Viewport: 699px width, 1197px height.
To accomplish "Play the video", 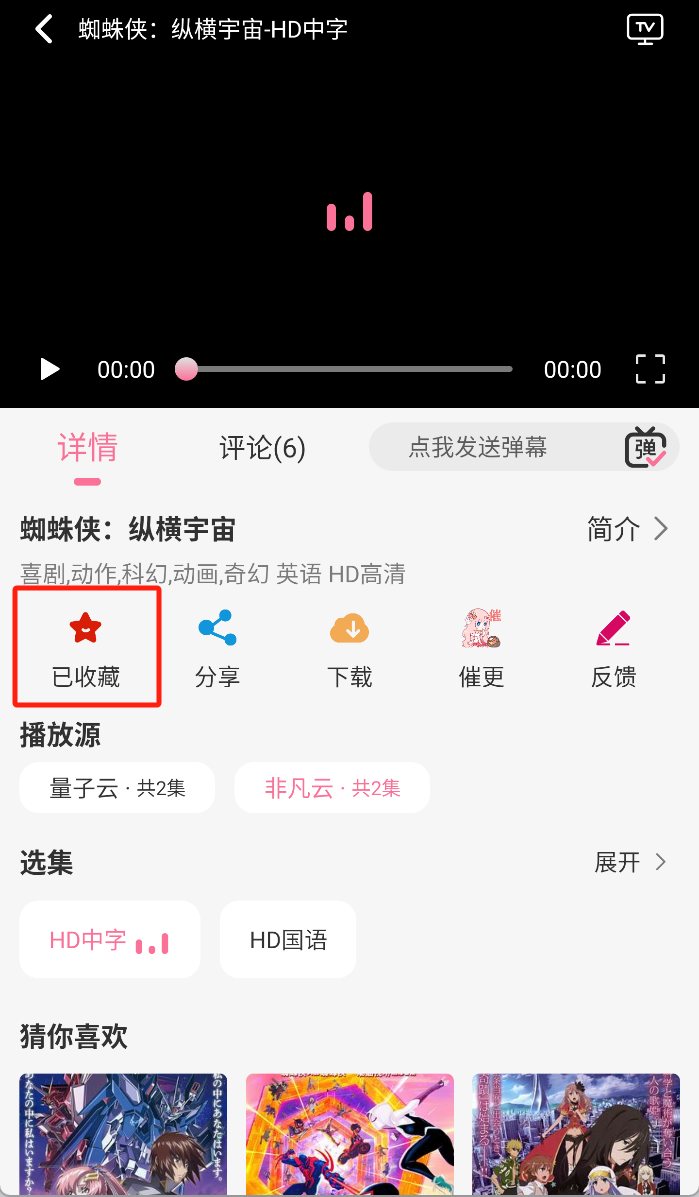I will point(49,370).
